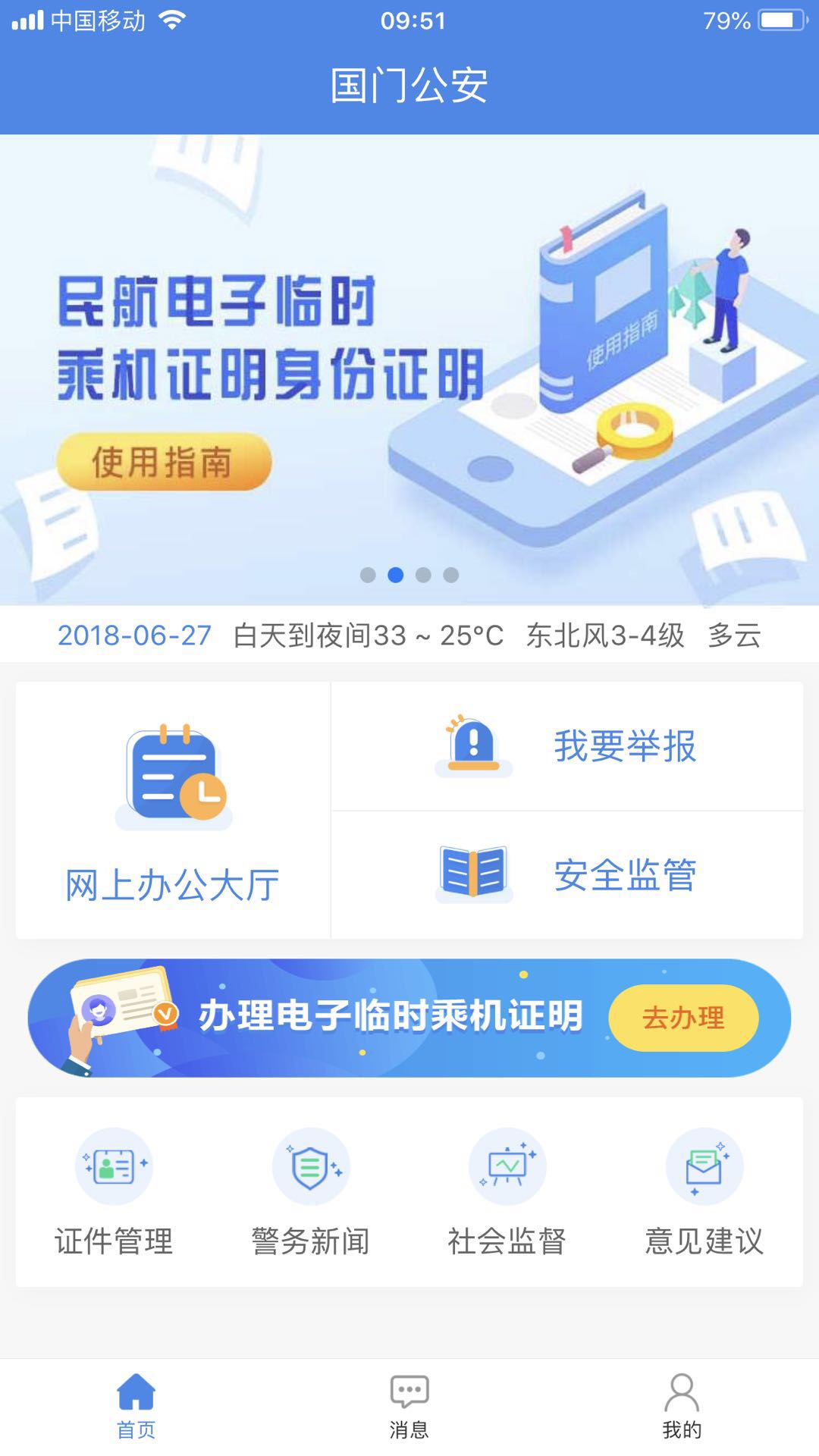Tap the date 2018-06-27 in weather bar
The width and height of the screenshot is (819, 1456).
pyautogui.click(x=133, y=637)
